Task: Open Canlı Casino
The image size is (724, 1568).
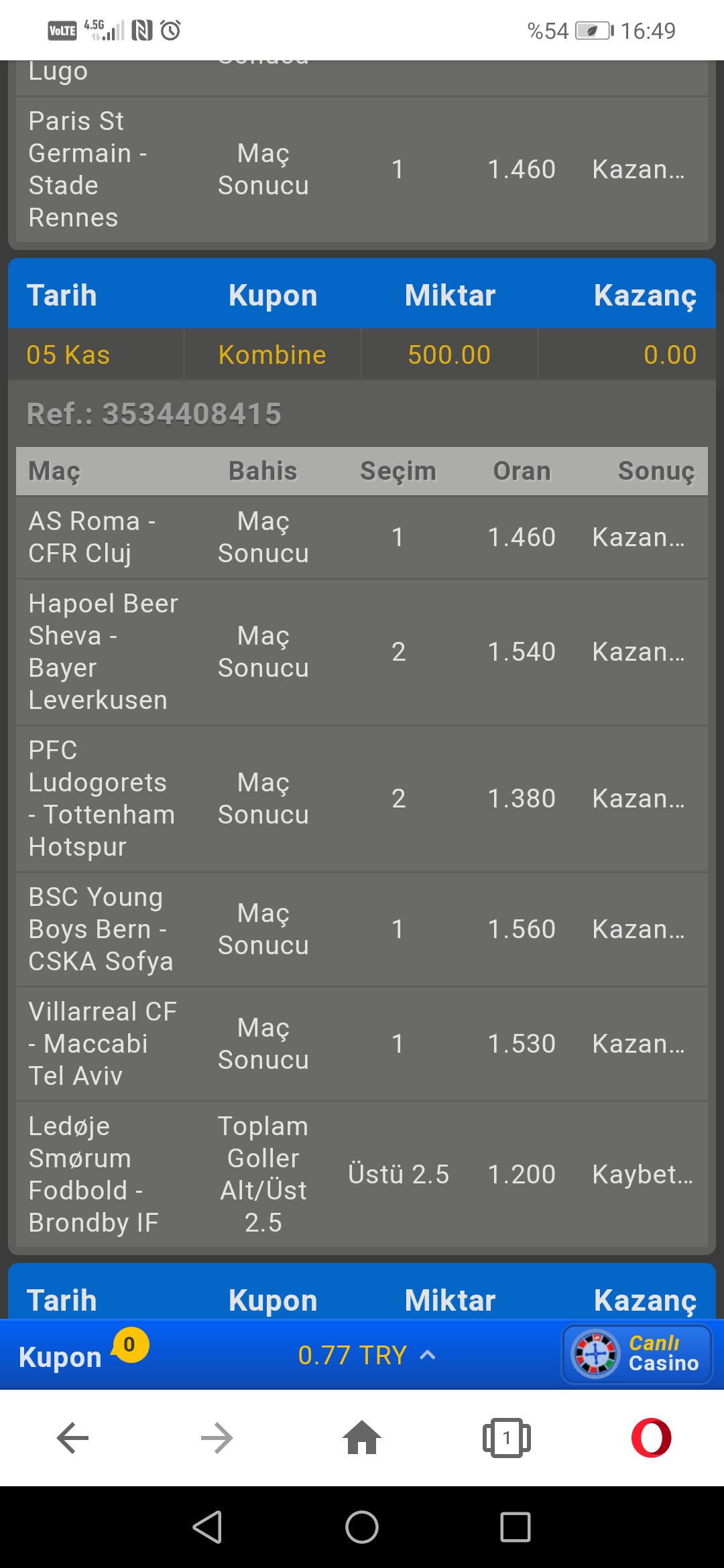Action: coord(637,1354)
